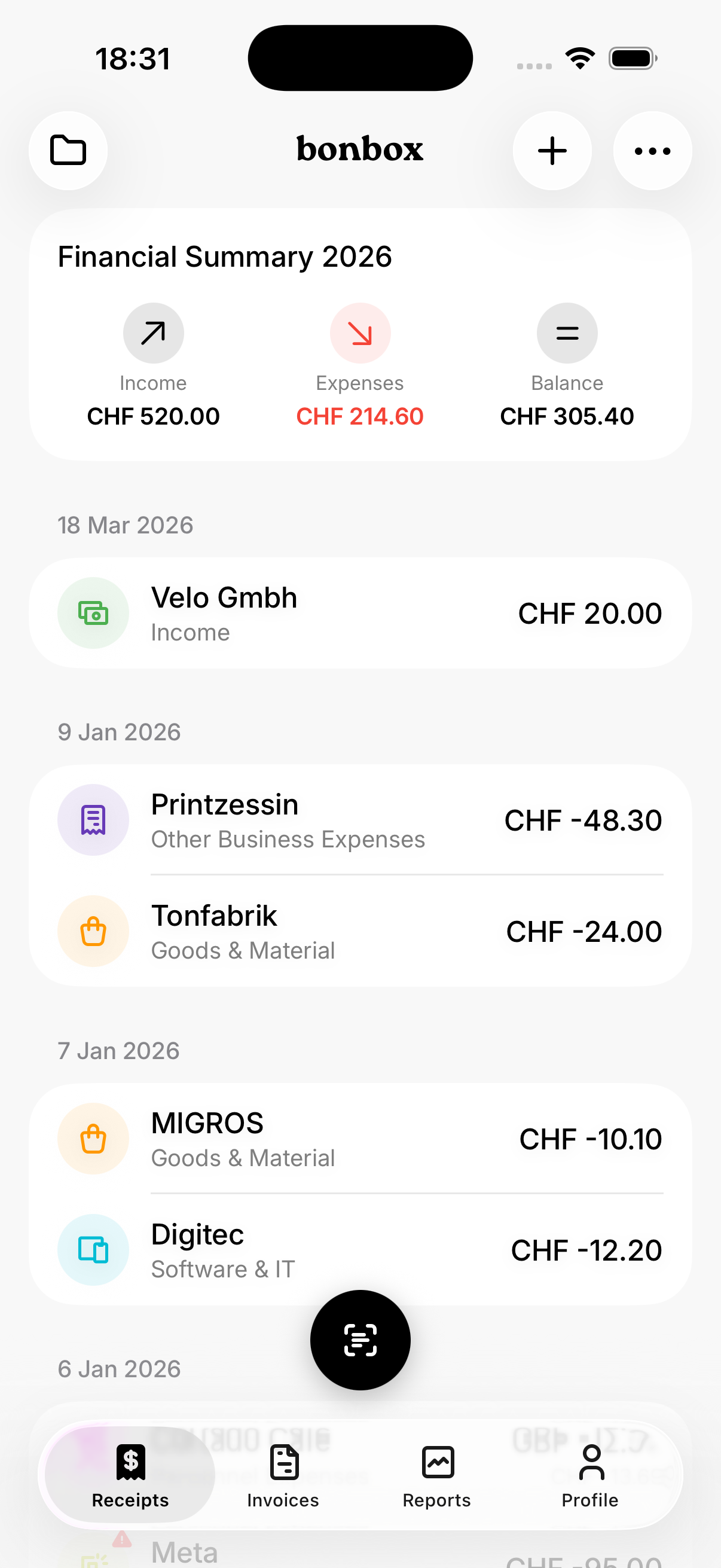The height and width of the screenshot is (1568, 721).
Task: Open the Balance equals icon in summary
Action: coord(566,332)
